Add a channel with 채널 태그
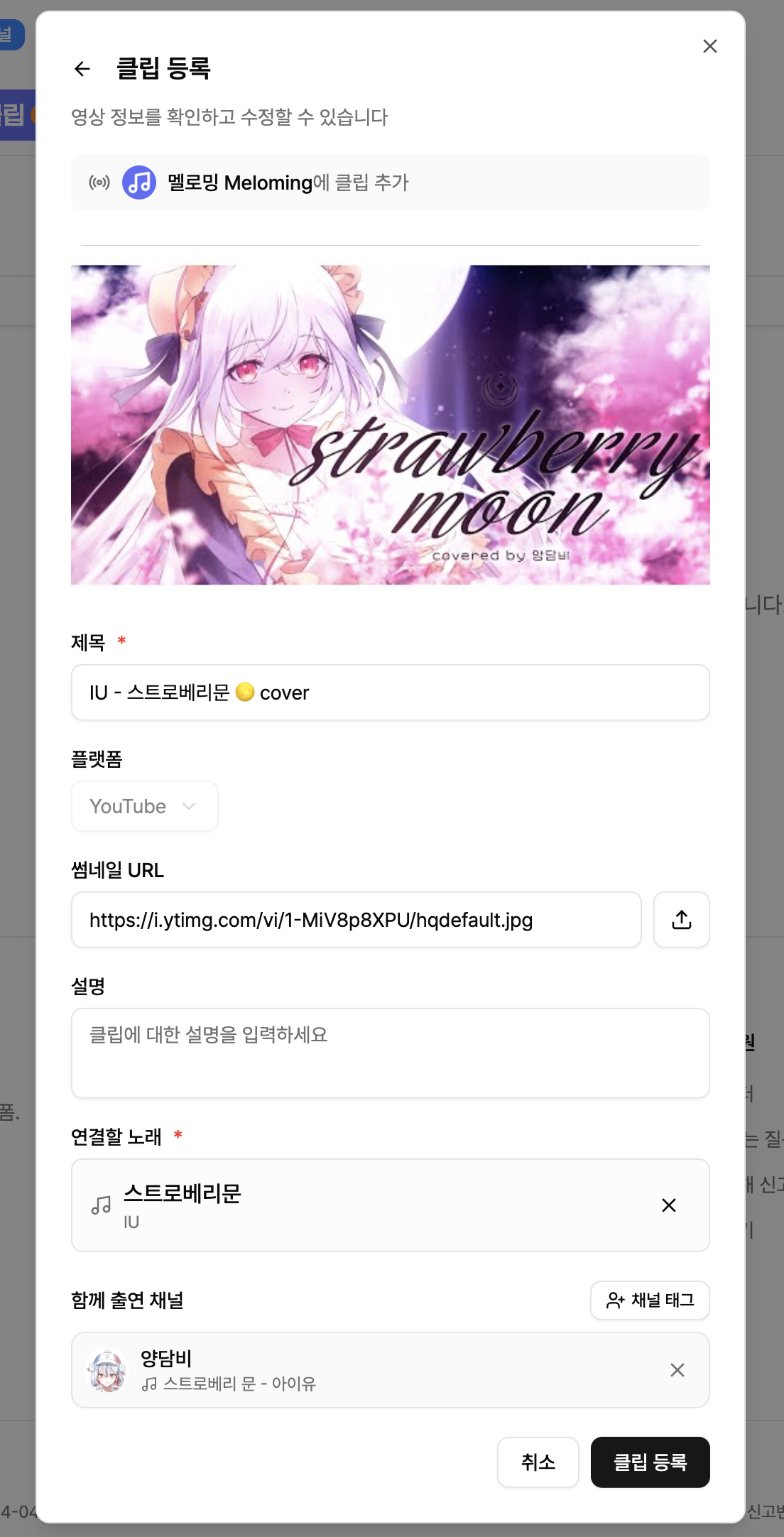This screenshot has width=784, height=1537. pyautogui.click(x=650, y=1300)
